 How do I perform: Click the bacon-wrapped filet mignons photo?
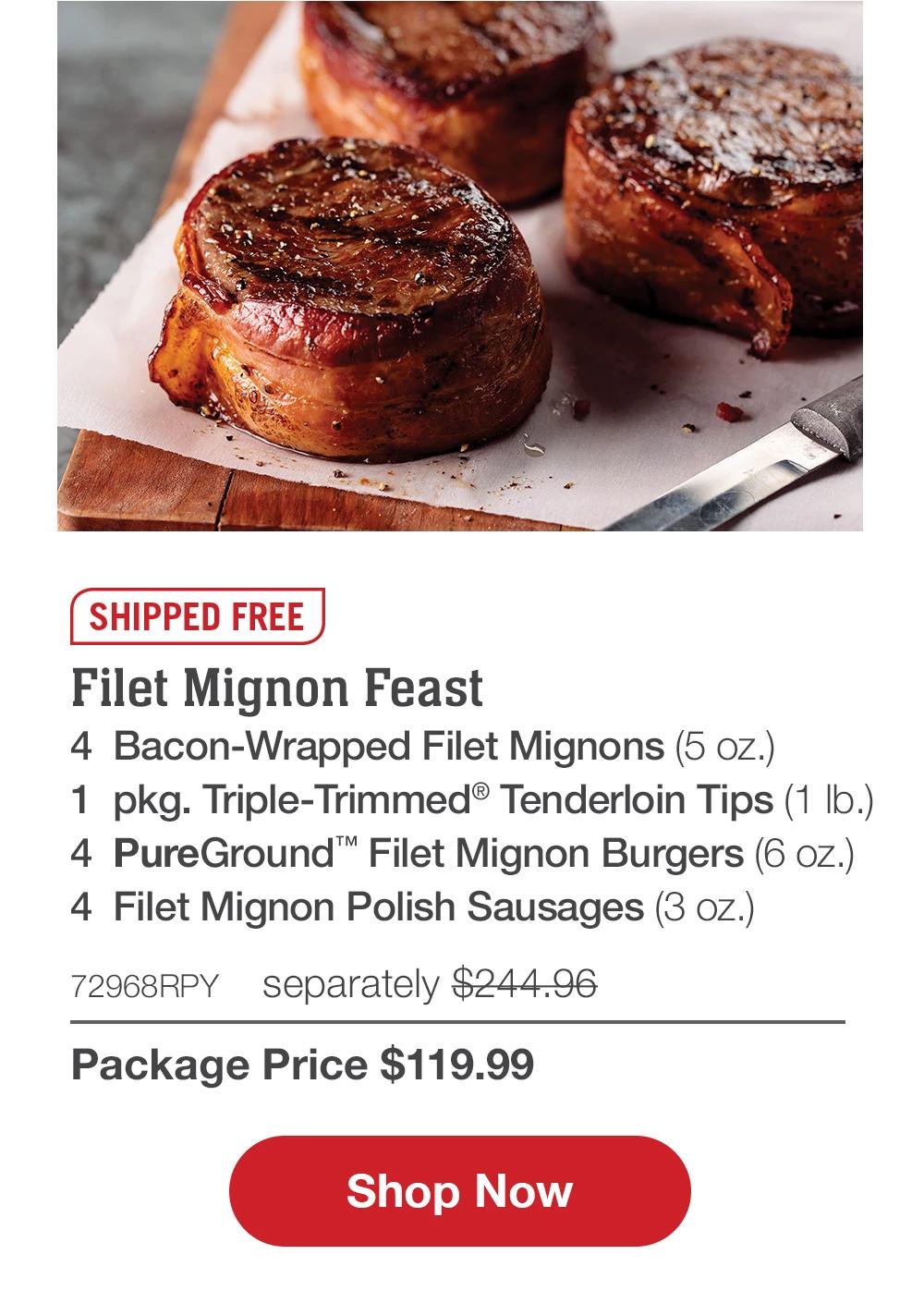(462, 273)
